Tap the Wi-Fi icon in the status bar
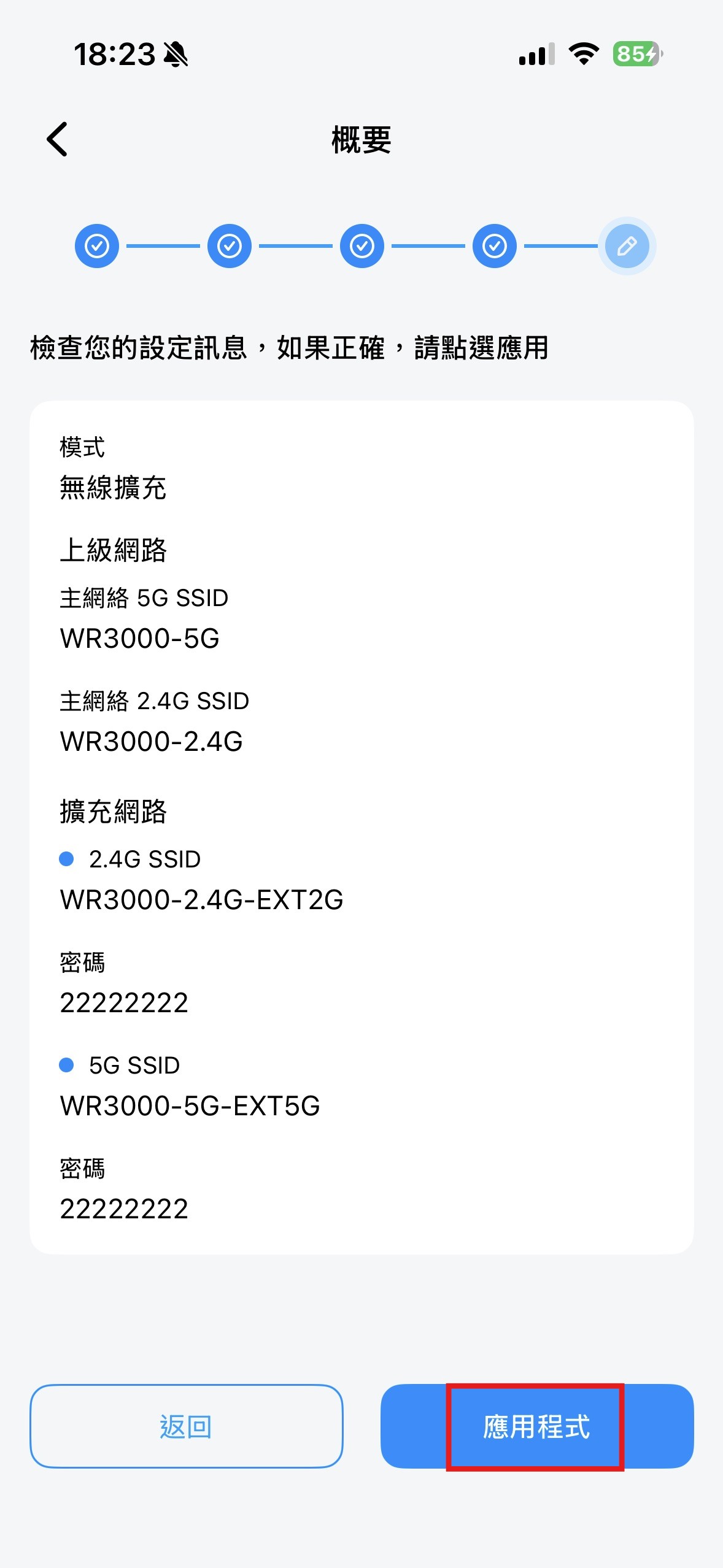This screenshot has height=1568, width=723. 582,55
